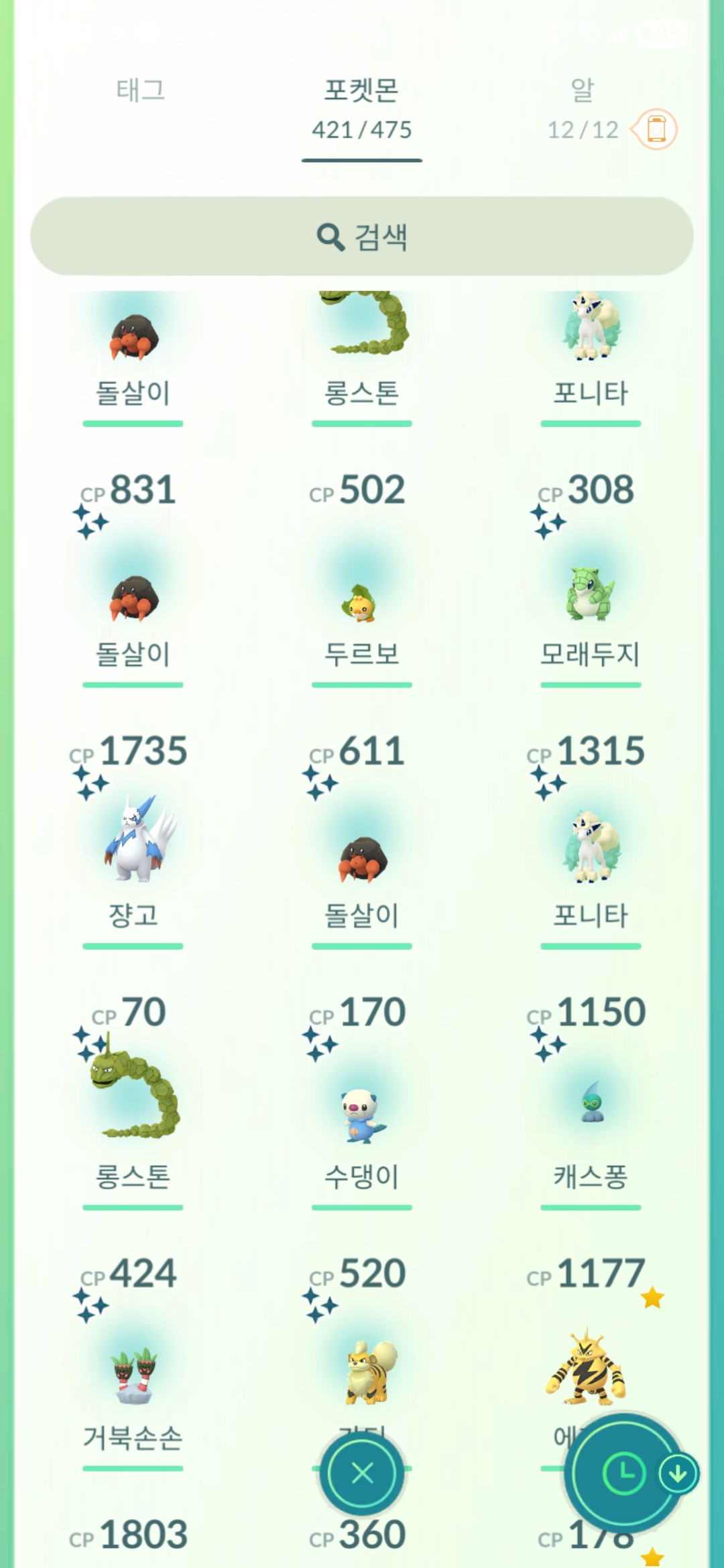724x1568 pixels.
Task: Open the phone icon next to egg count
Action: [x=656, y=129]
